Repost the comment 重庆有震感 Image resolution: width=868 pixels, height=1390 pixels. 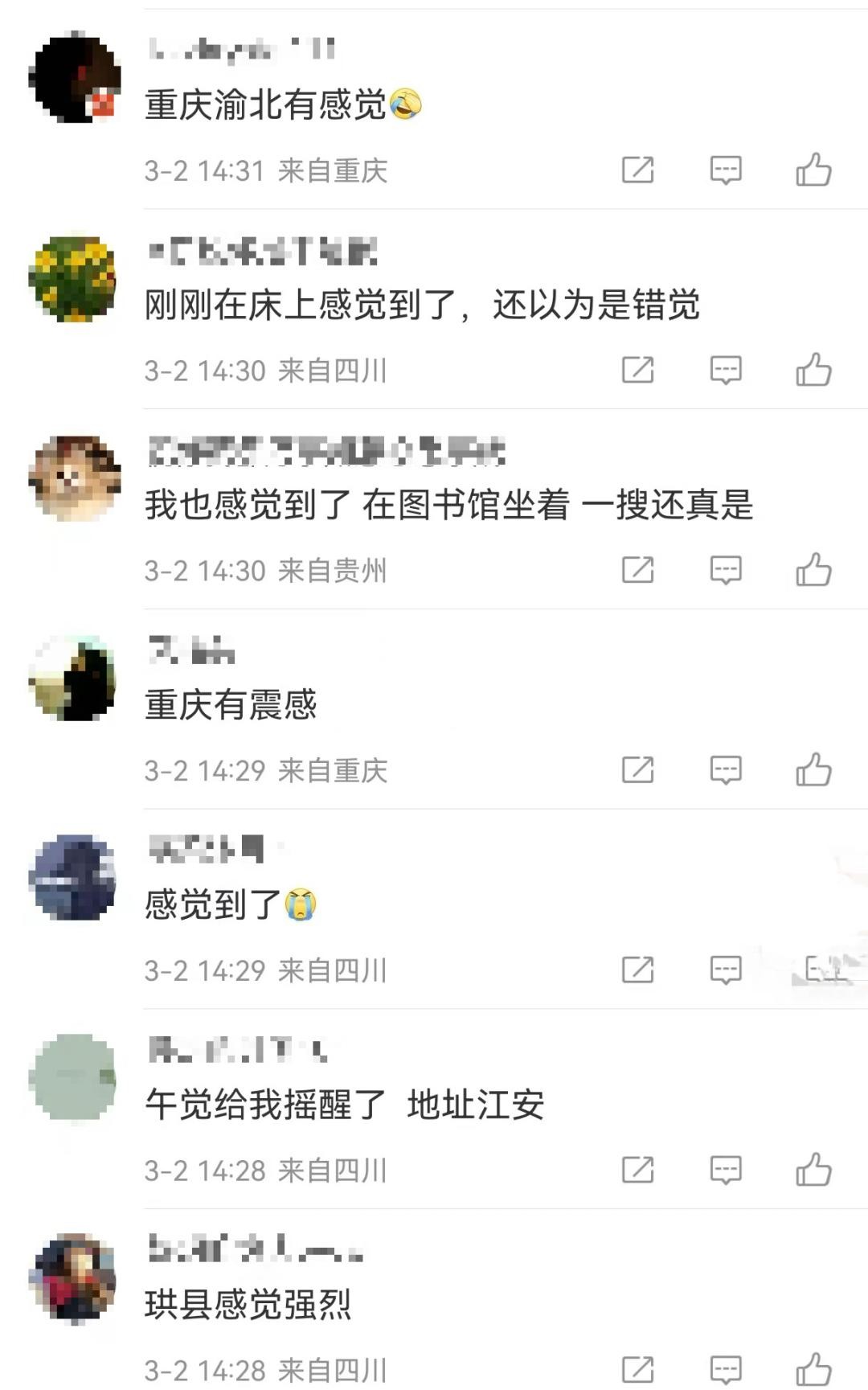click(x=638, y=770)
